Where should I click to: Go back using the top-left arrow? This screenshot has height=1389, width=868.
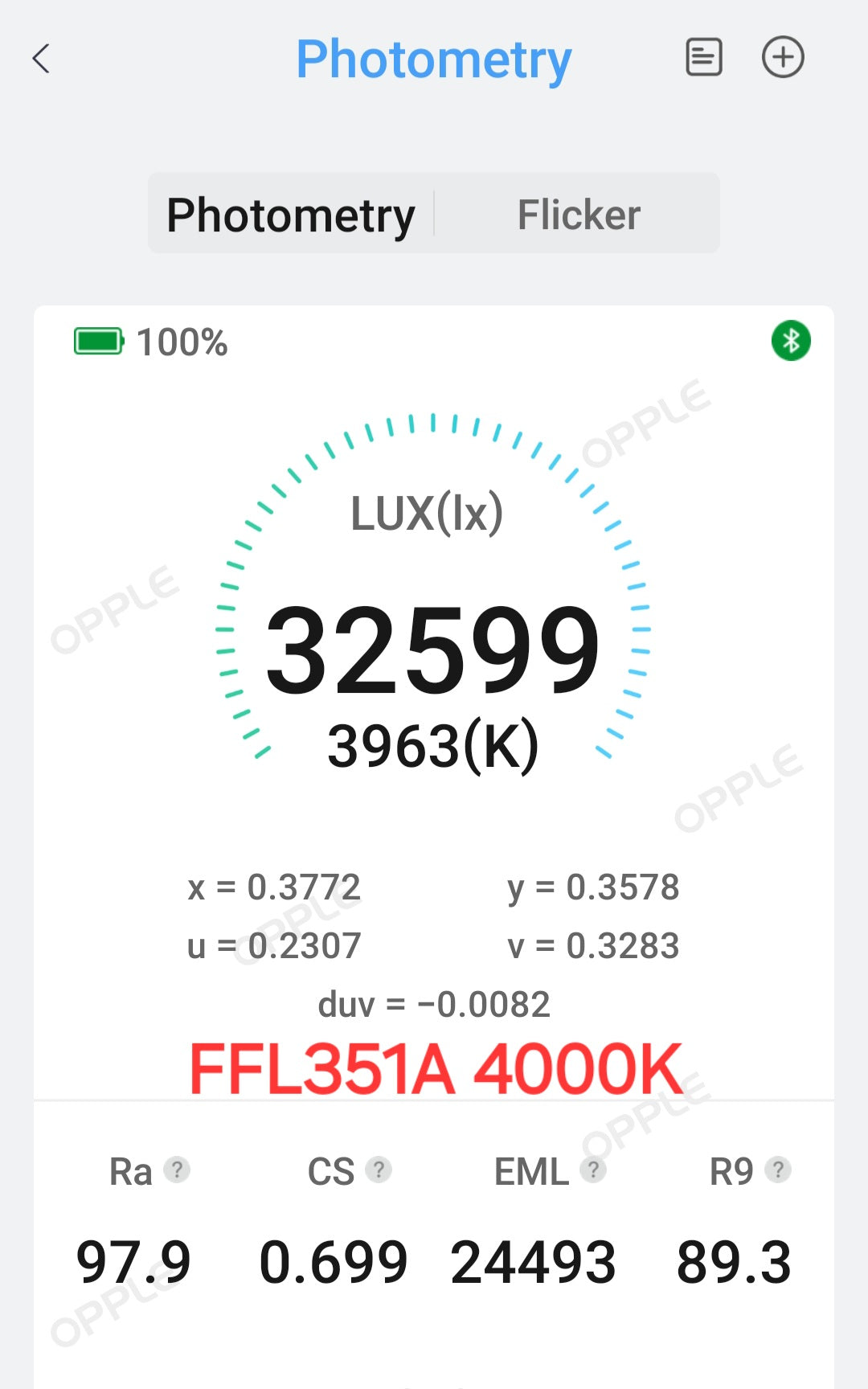click(x=42, y=59)
